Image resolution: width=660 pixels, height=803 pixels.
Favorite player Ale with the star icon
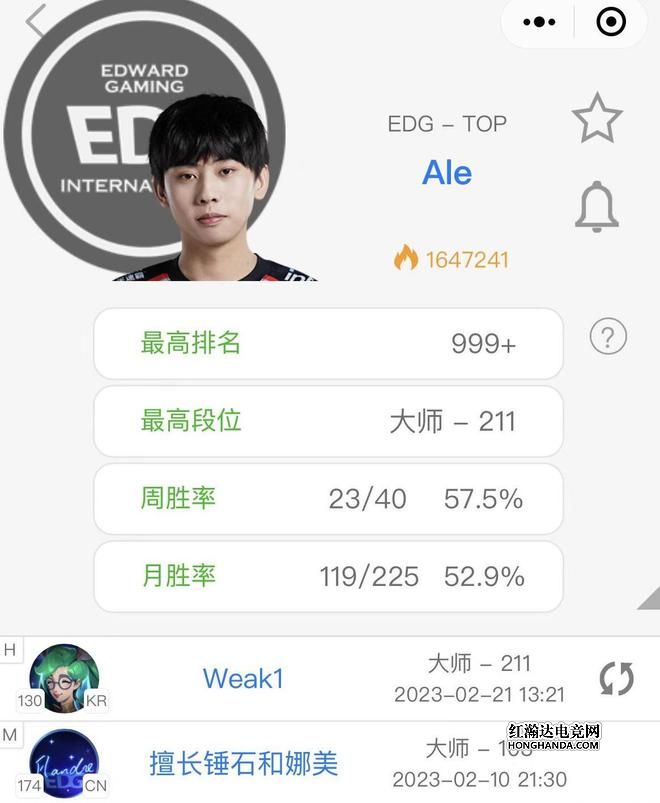click(597, 118)
